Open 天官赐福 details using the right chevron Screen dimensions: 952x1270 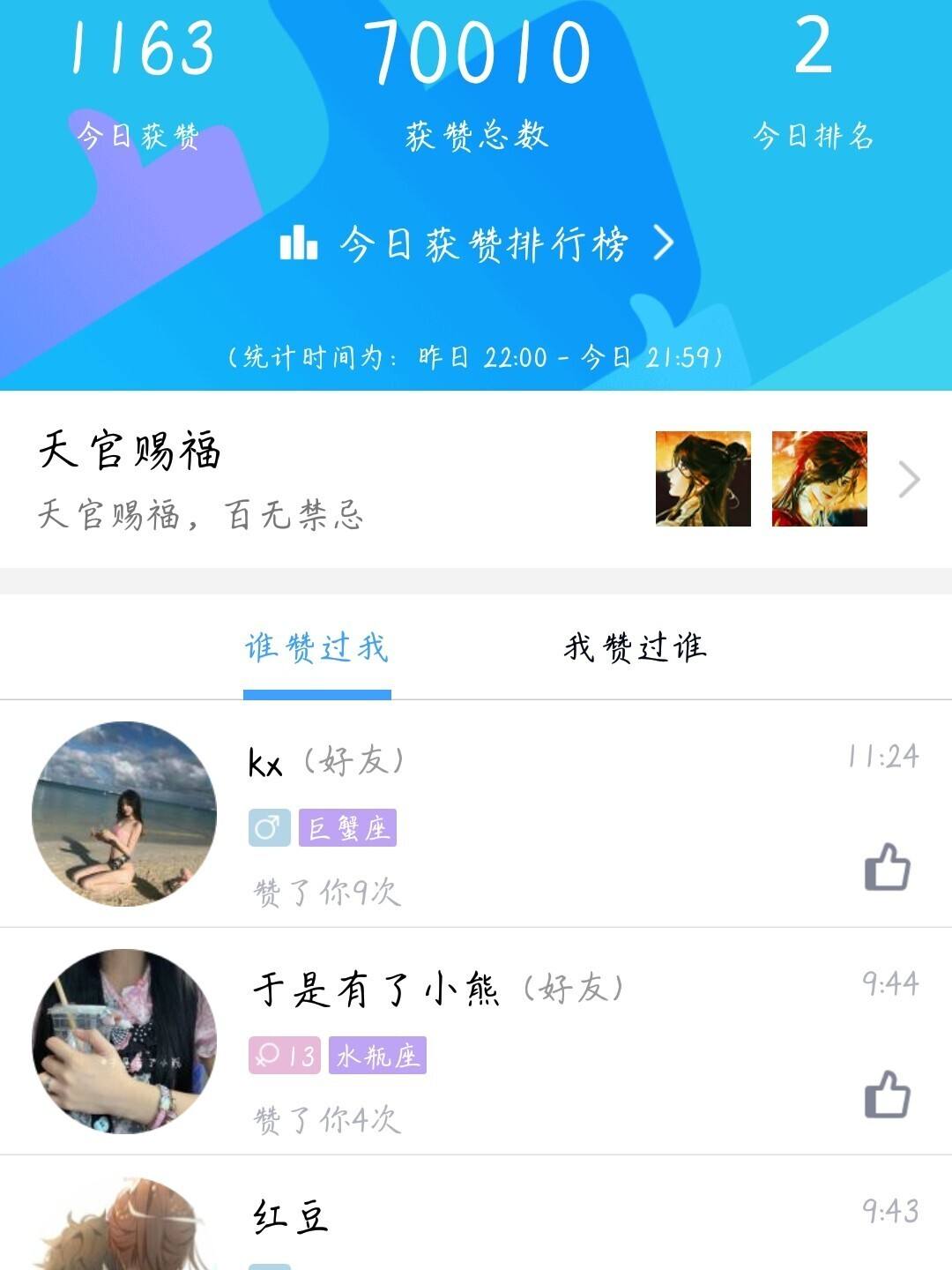[x=911, y=477]
